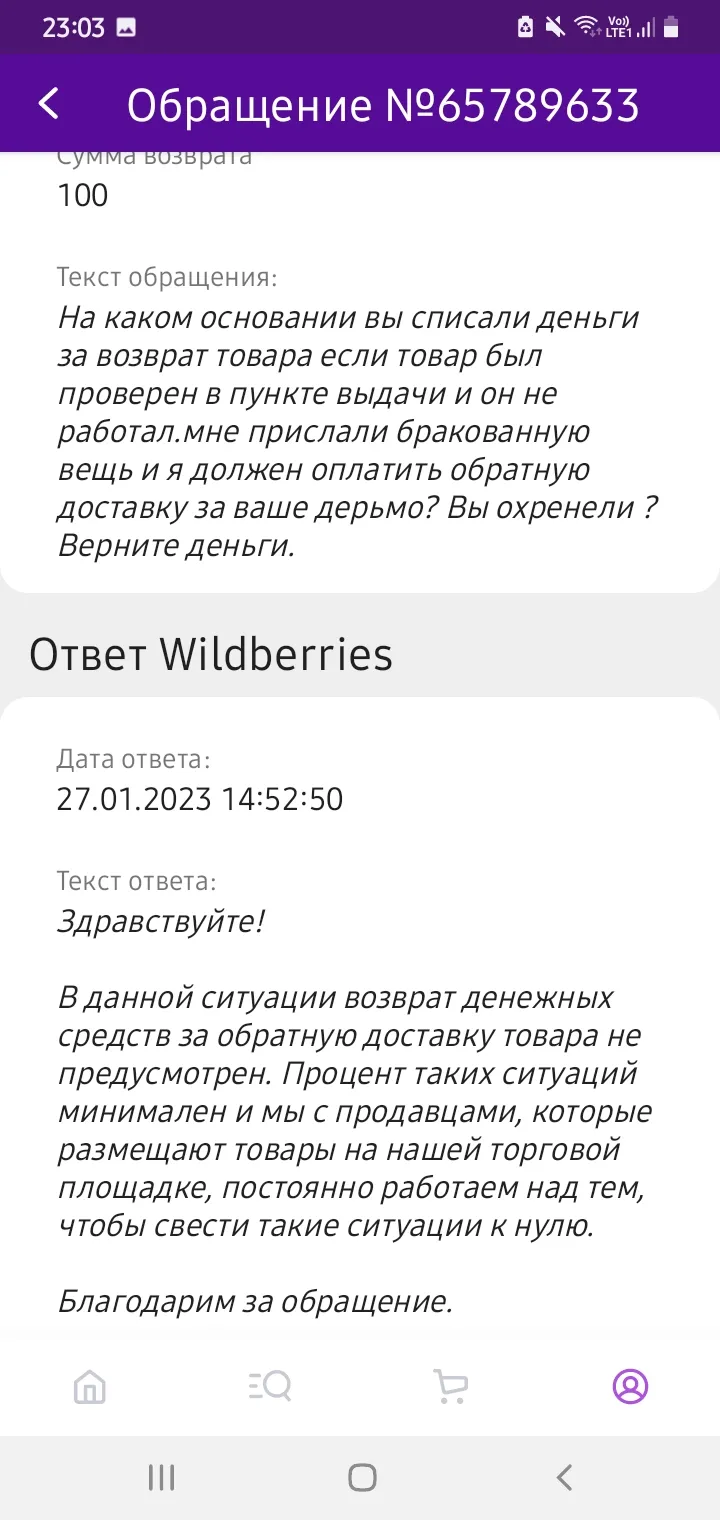
Task: Go back from the Обращение №65789633 screen
Action: 48,103
